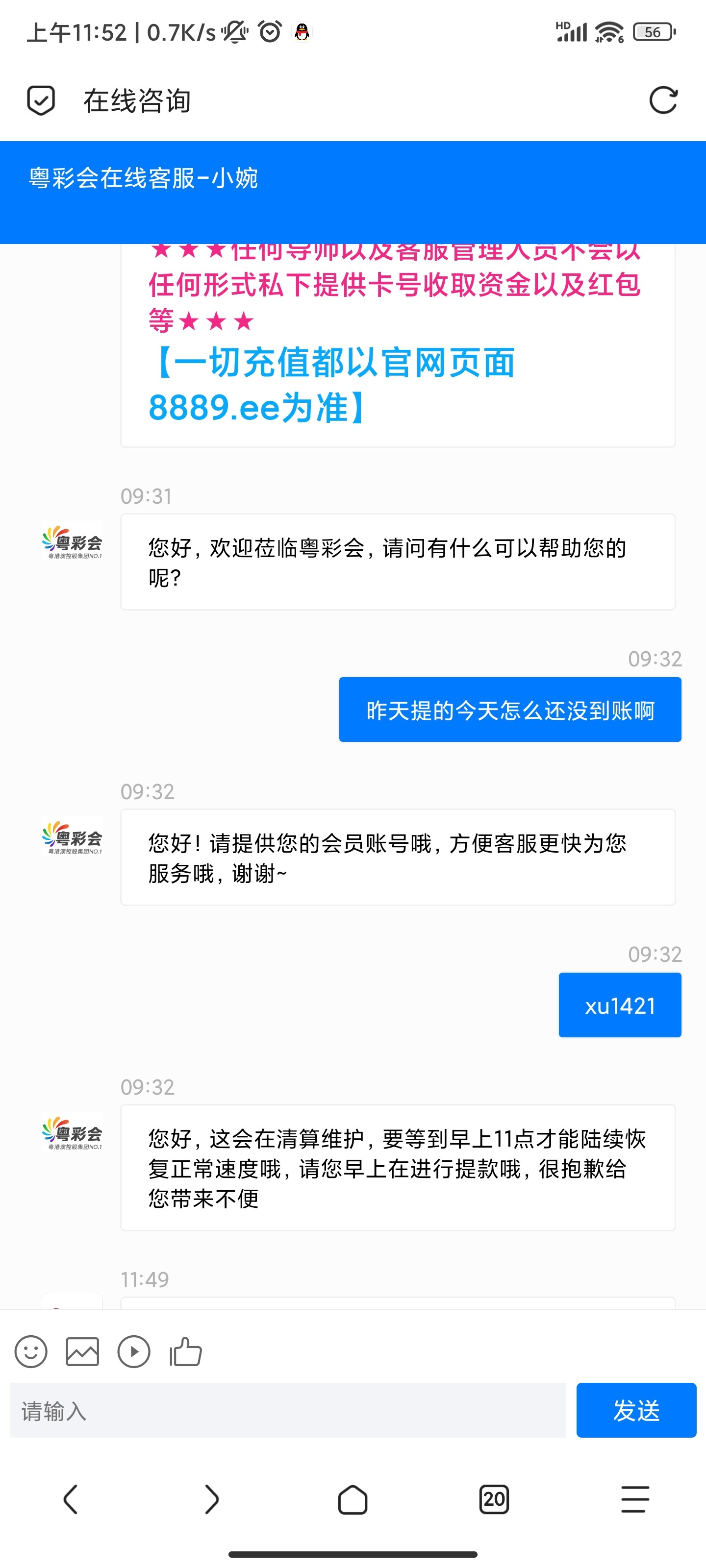Tap the shield icon beside 在线咨询
Image resolution: width=706 pixels, height=1568 pixels.
40,100
